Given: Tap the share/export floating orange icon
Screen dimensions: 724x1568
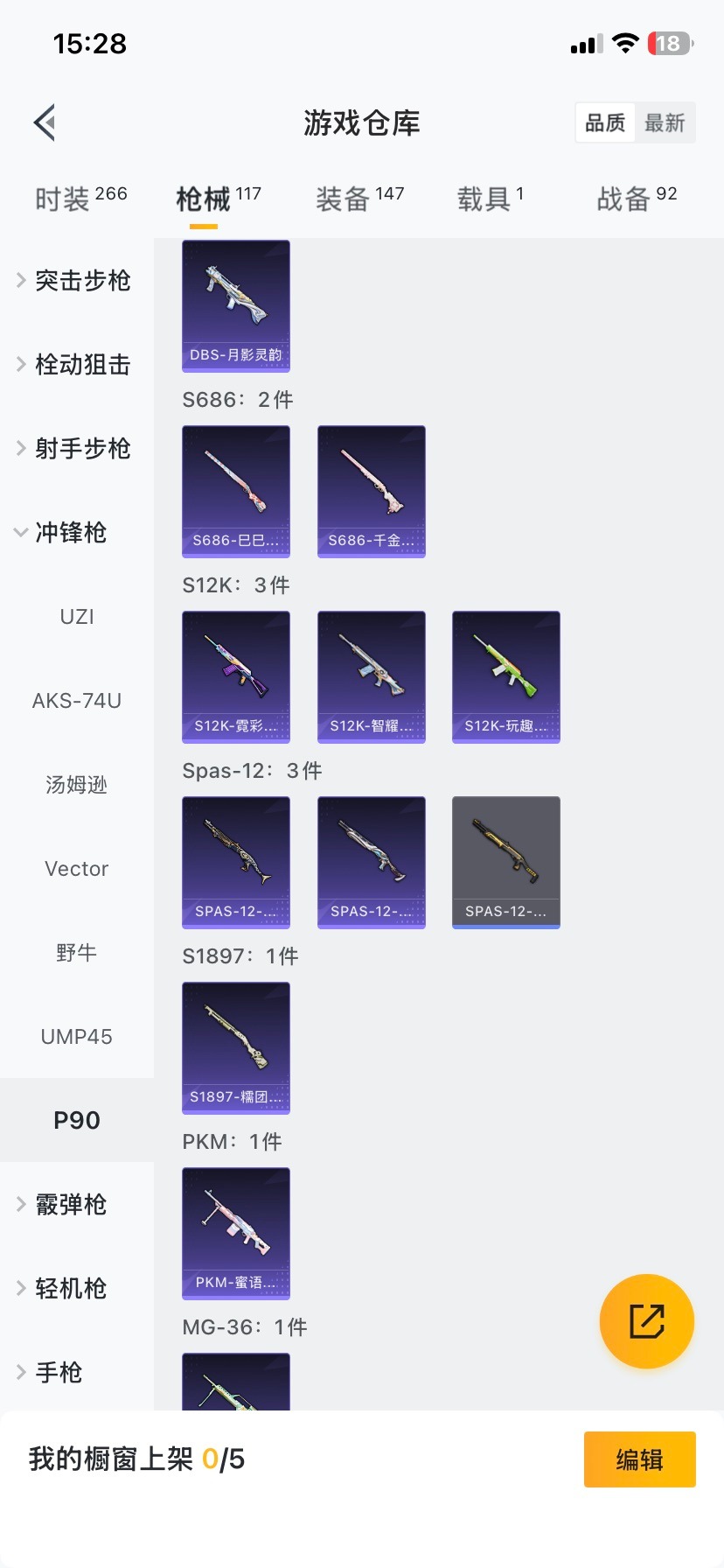Looking at the screenshot, I should click(x=646, y=1321).
